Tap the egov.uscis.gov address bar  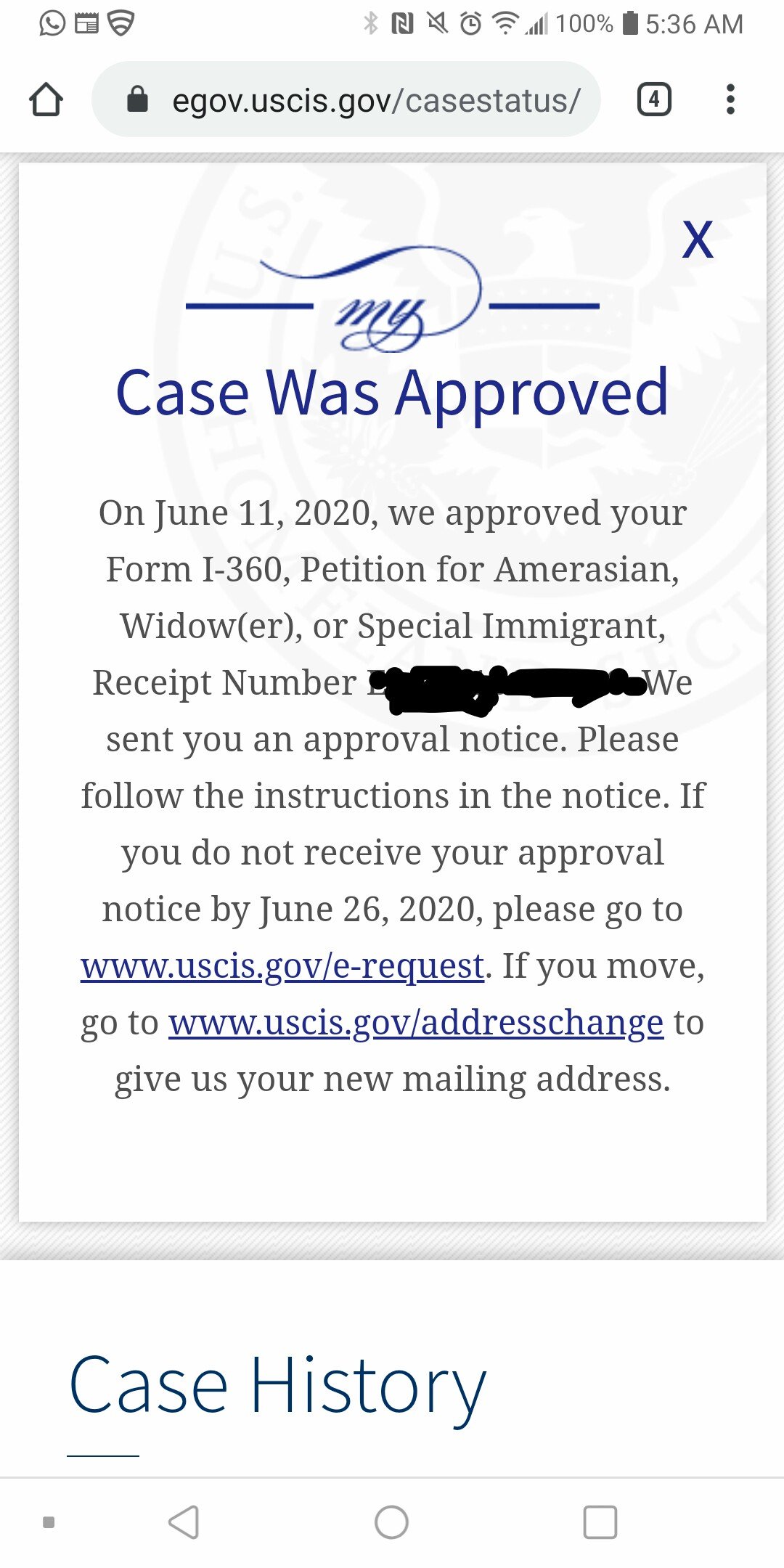pyautogui.click(x=346, y=99)
